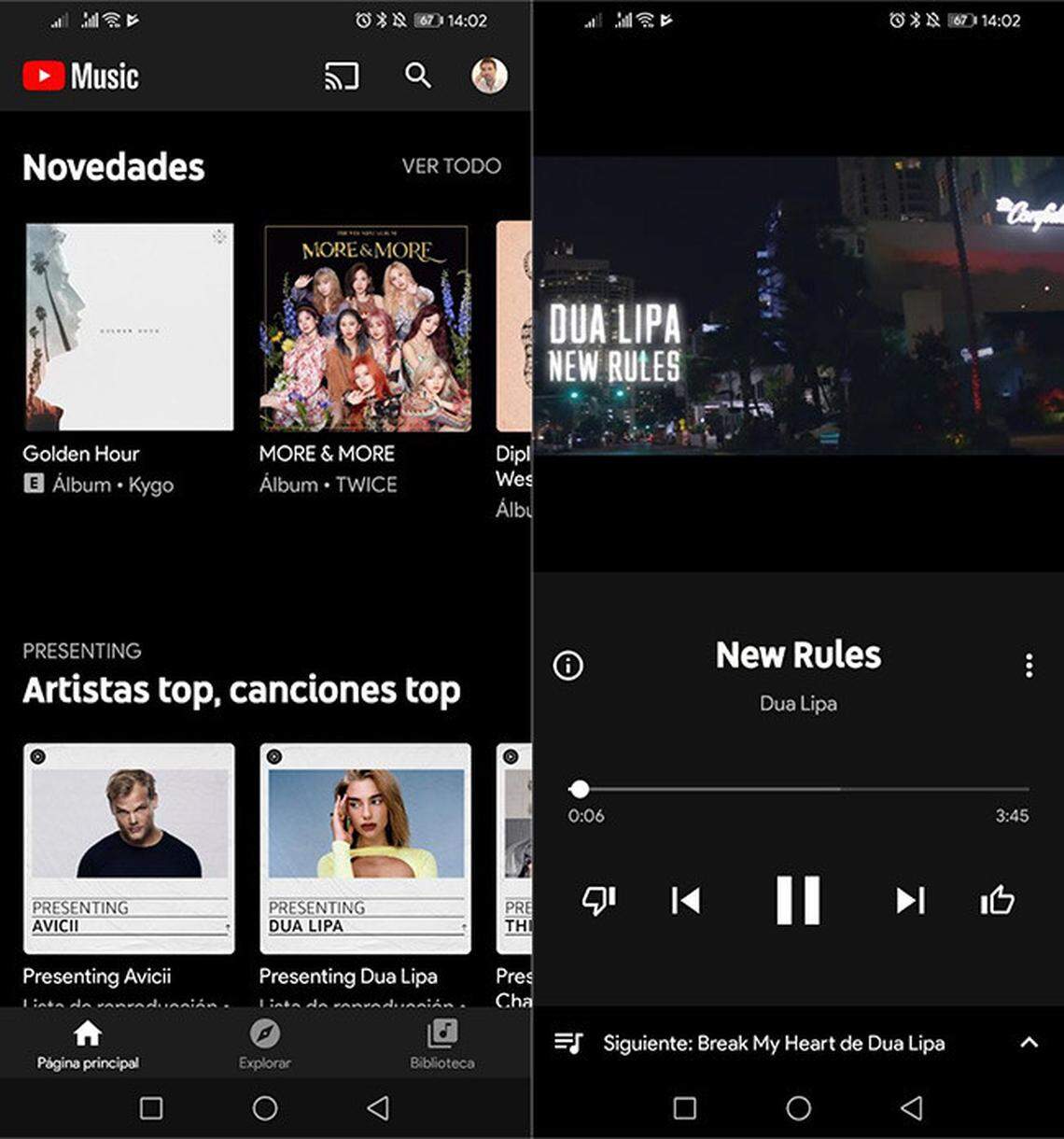Select the Página principal home icon

89,1036
